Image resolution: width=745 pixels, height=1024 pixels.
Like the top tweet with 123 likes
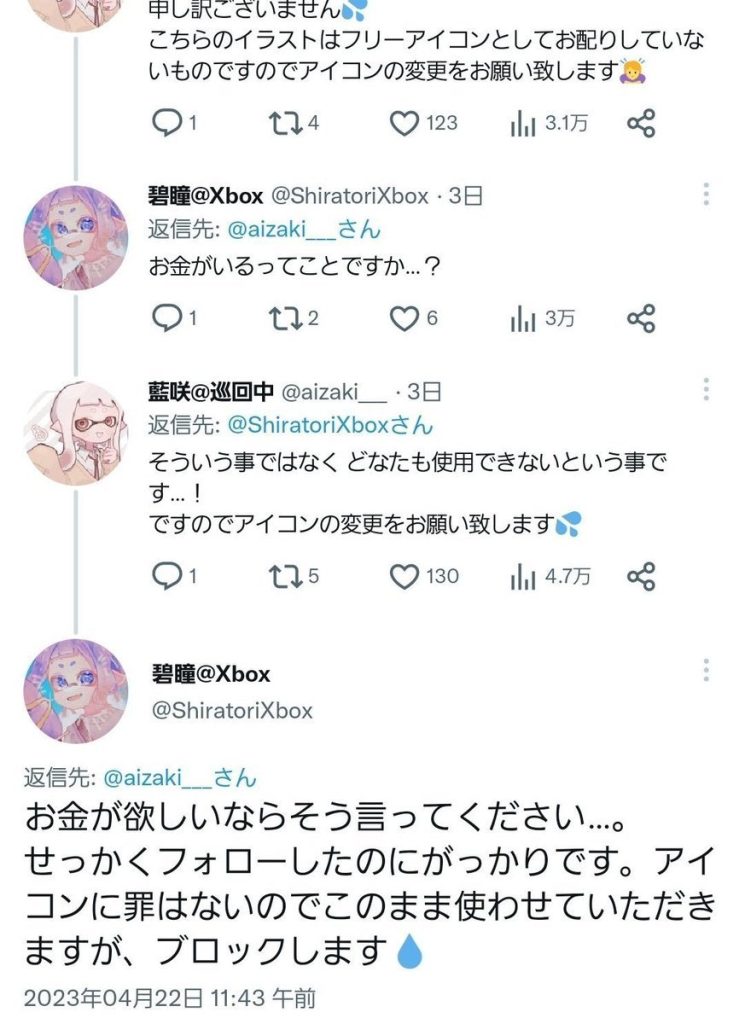(403, 123)
